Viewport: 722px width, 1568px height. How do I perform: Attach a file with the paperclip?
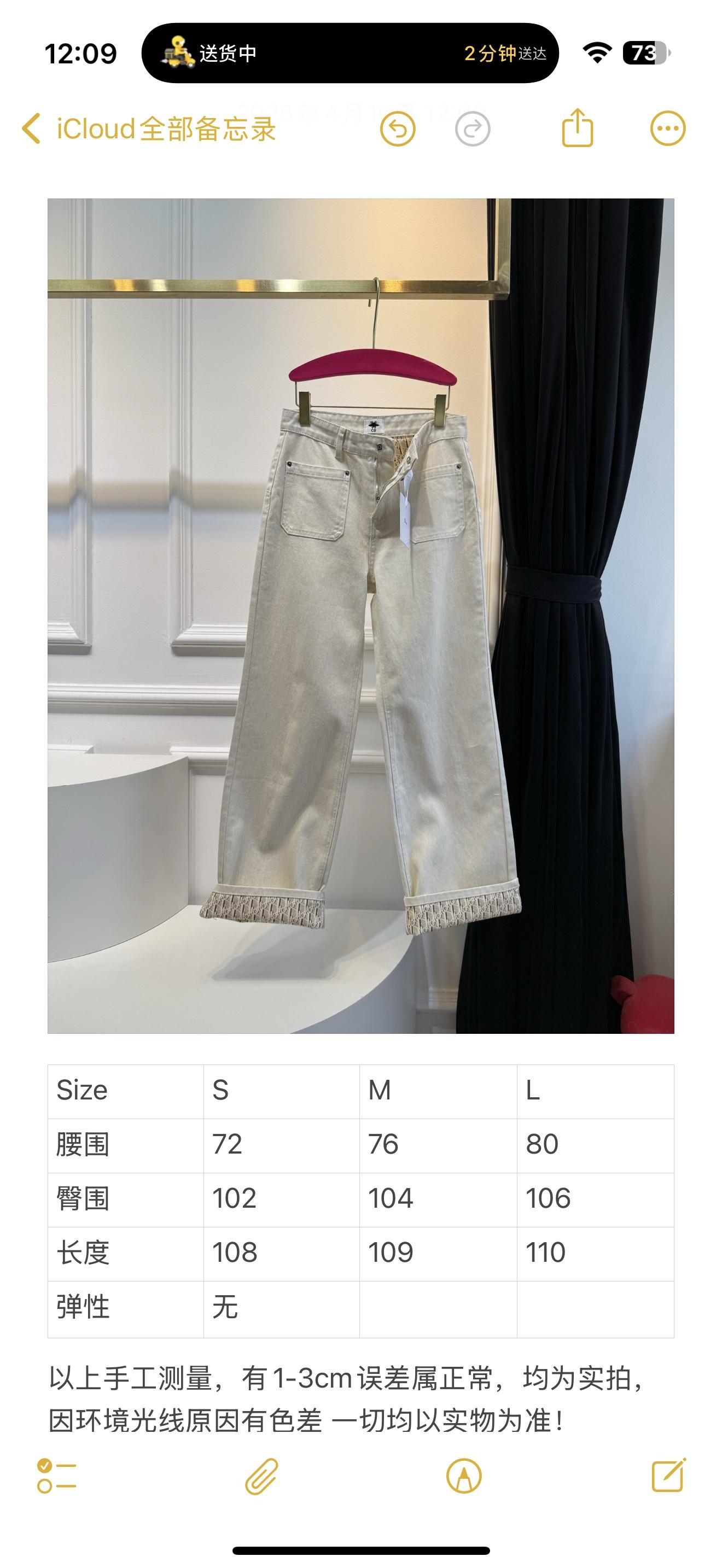262,1476
